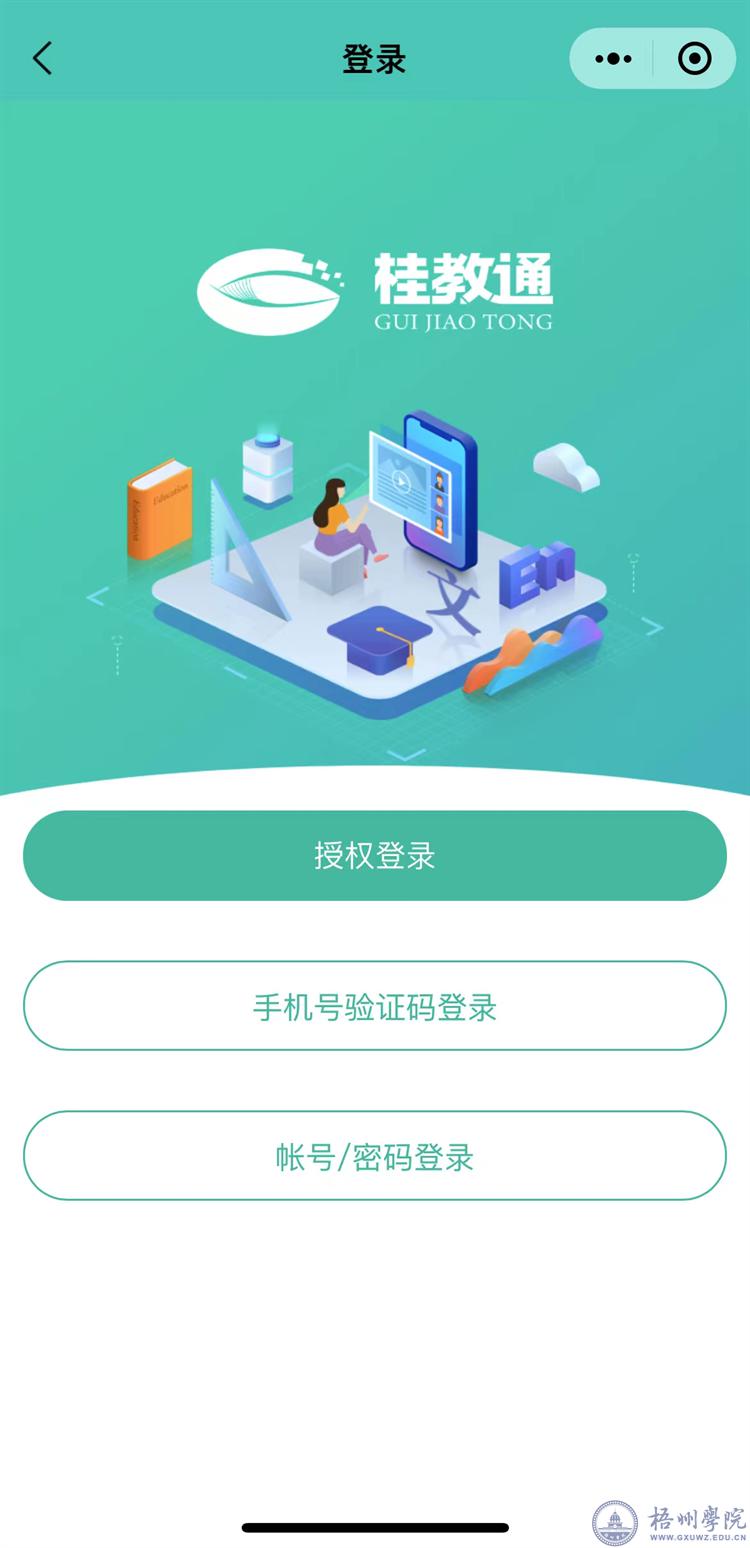750x1548 pixels.
Task: Choose 手机号验证码登录
Action: [375, 1006]
